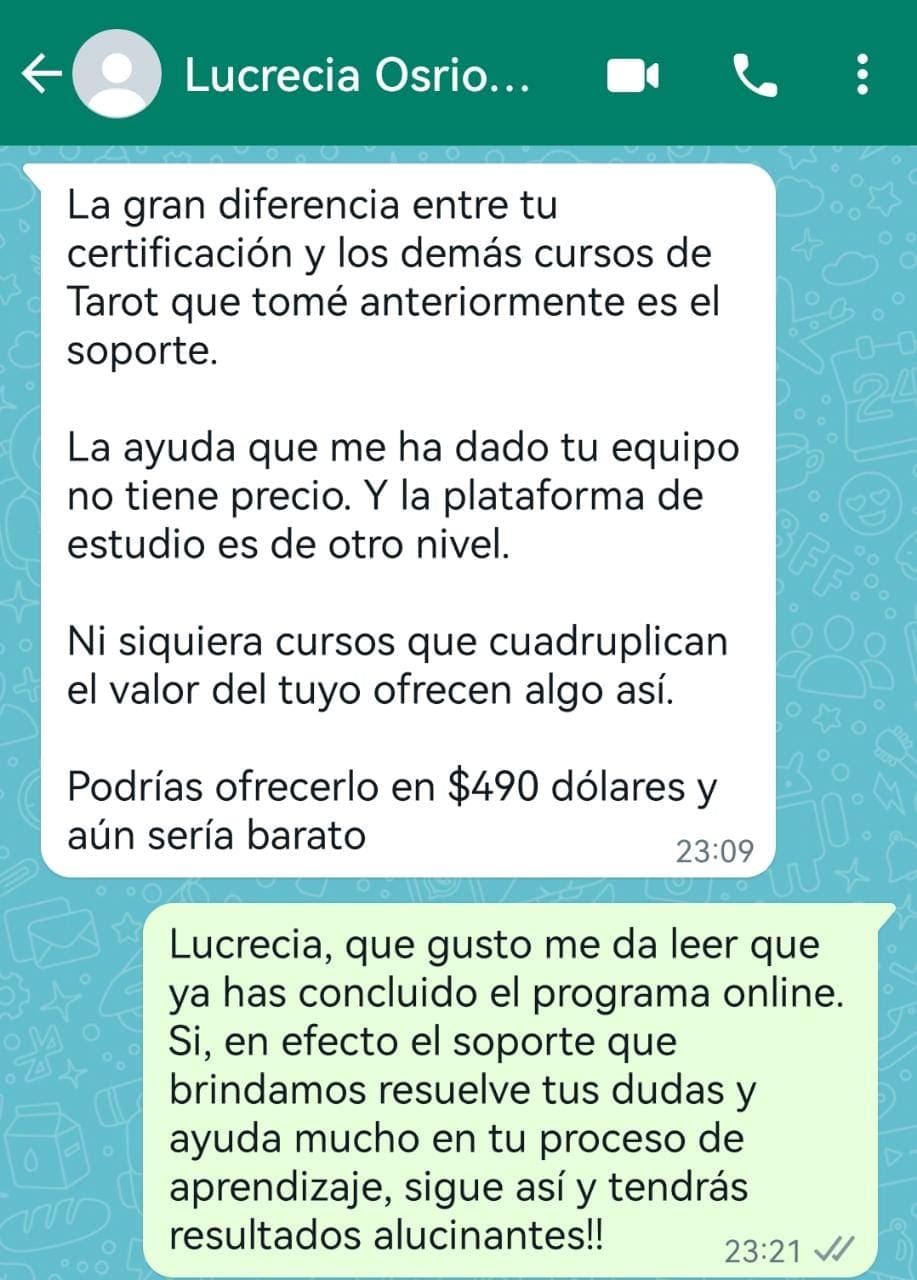The height and width of the screenshot is (1280, 917).
Task: View contact info for Lucrecia Osrio
Action: pyautogui.click(x=357, y=76)
